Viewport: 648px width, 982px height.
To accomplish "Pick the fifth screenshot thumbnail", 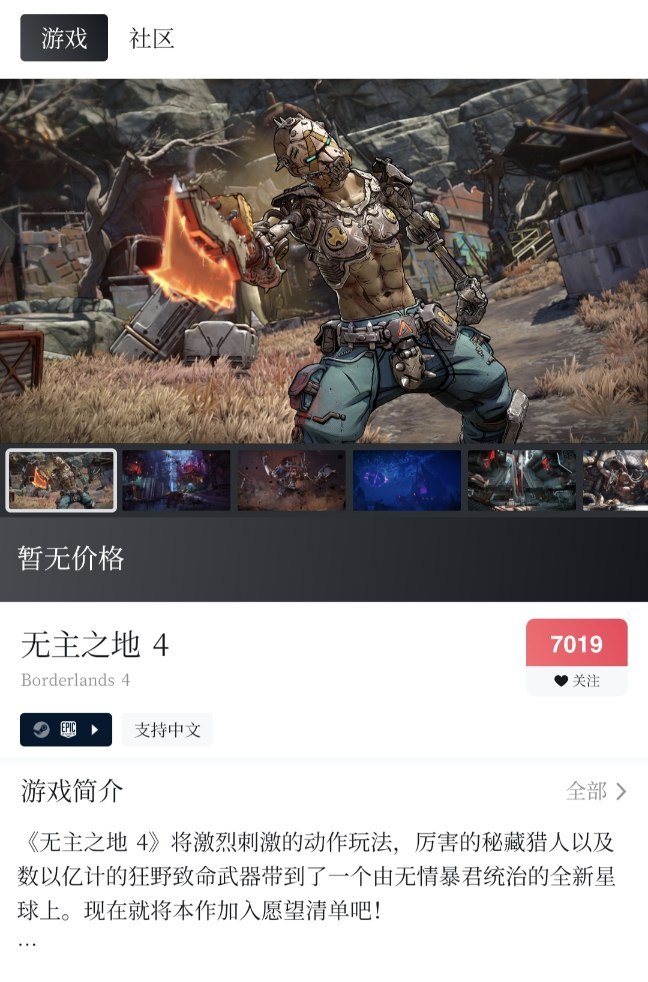I will pos(522,480).
